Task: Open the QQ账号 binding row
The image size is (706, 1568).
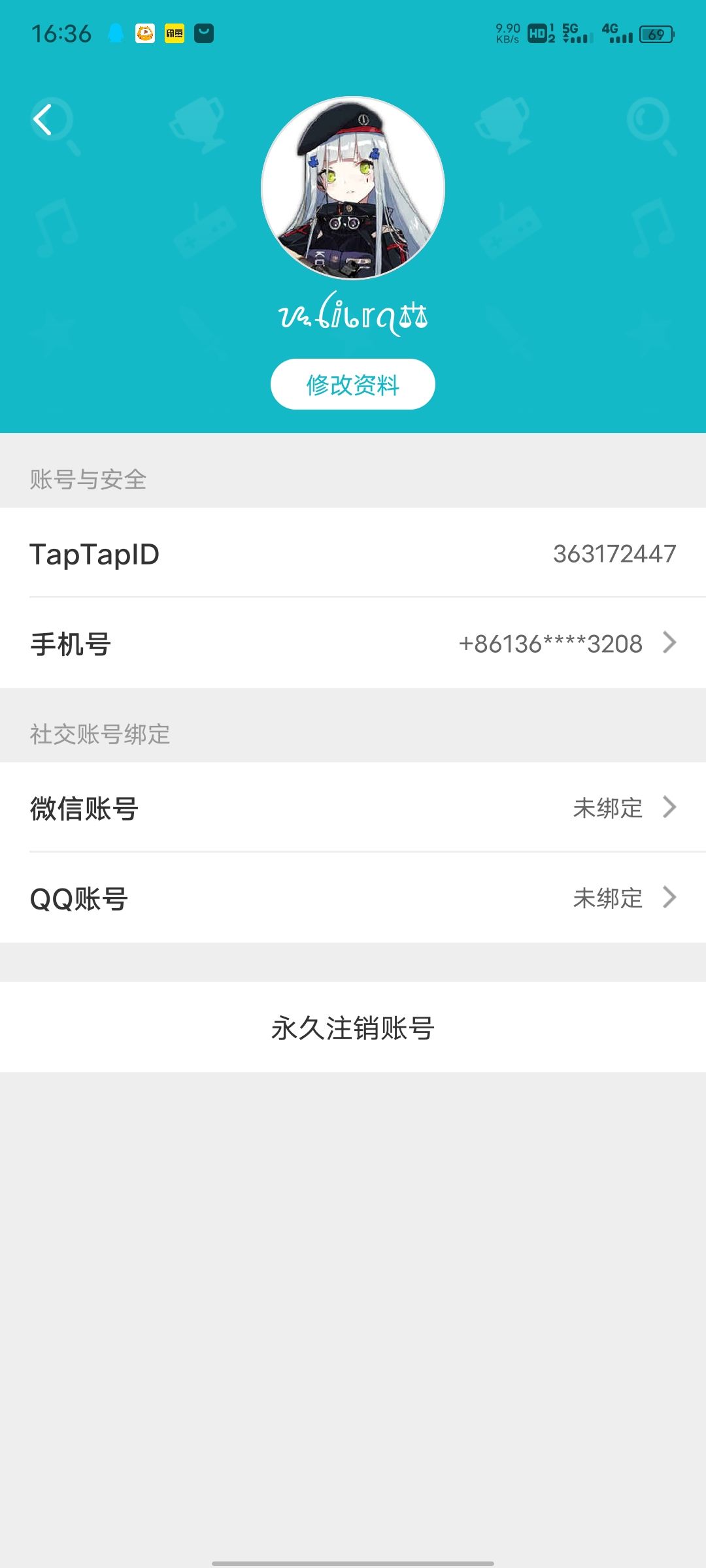Action: pos(353,898)
